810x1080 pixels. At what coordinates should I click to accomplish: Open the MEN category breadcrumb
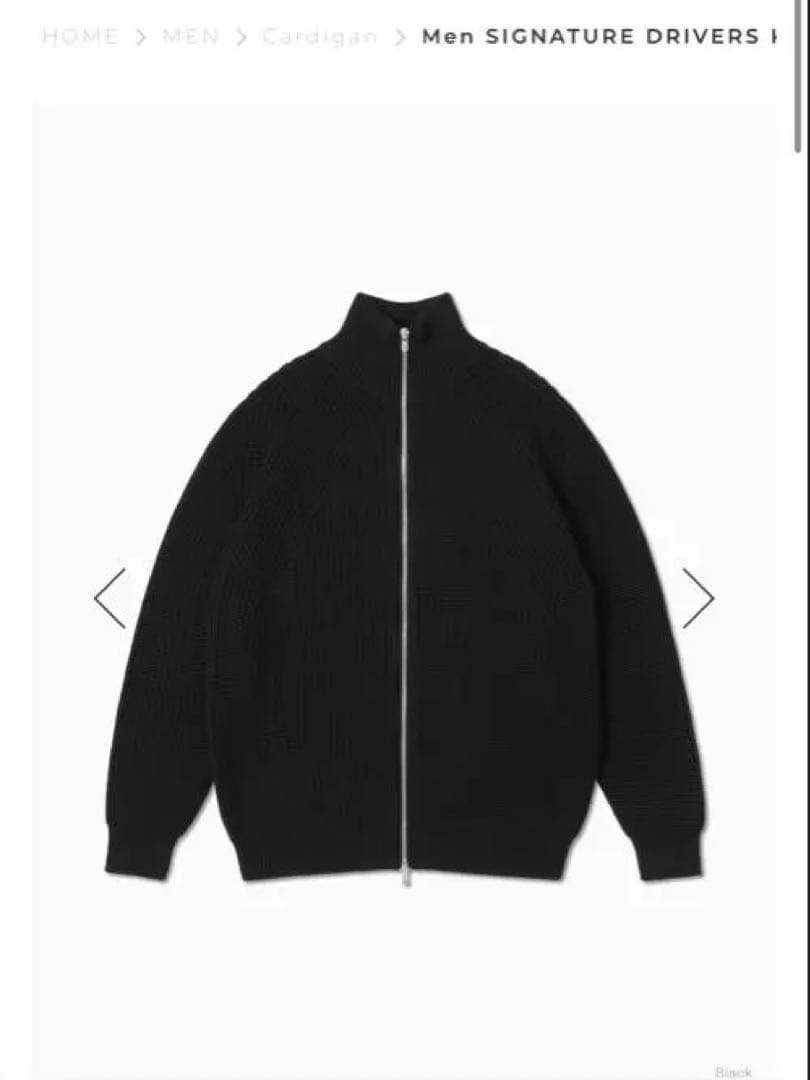coord(190,37)
